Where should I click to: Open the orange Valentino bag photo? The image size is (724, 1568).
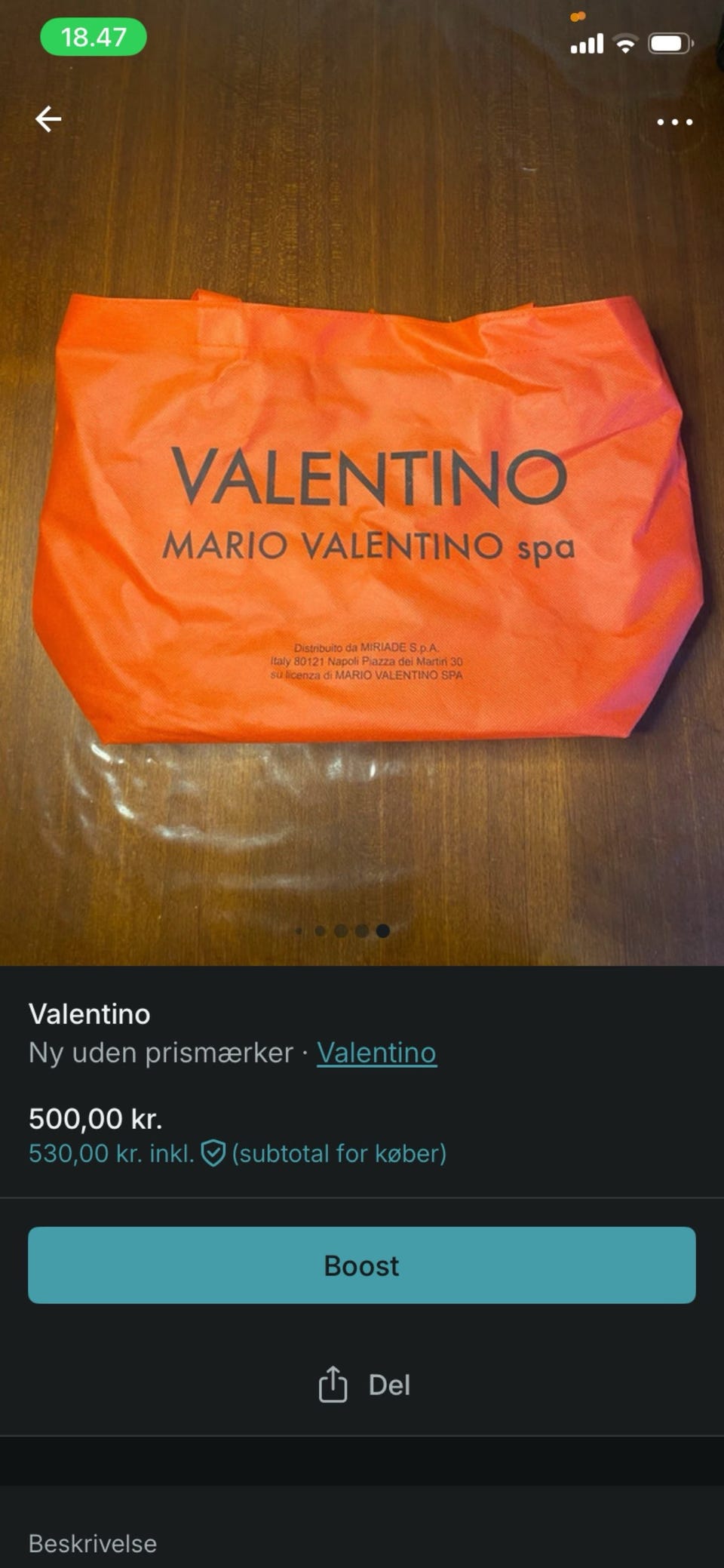pos(367,516)
